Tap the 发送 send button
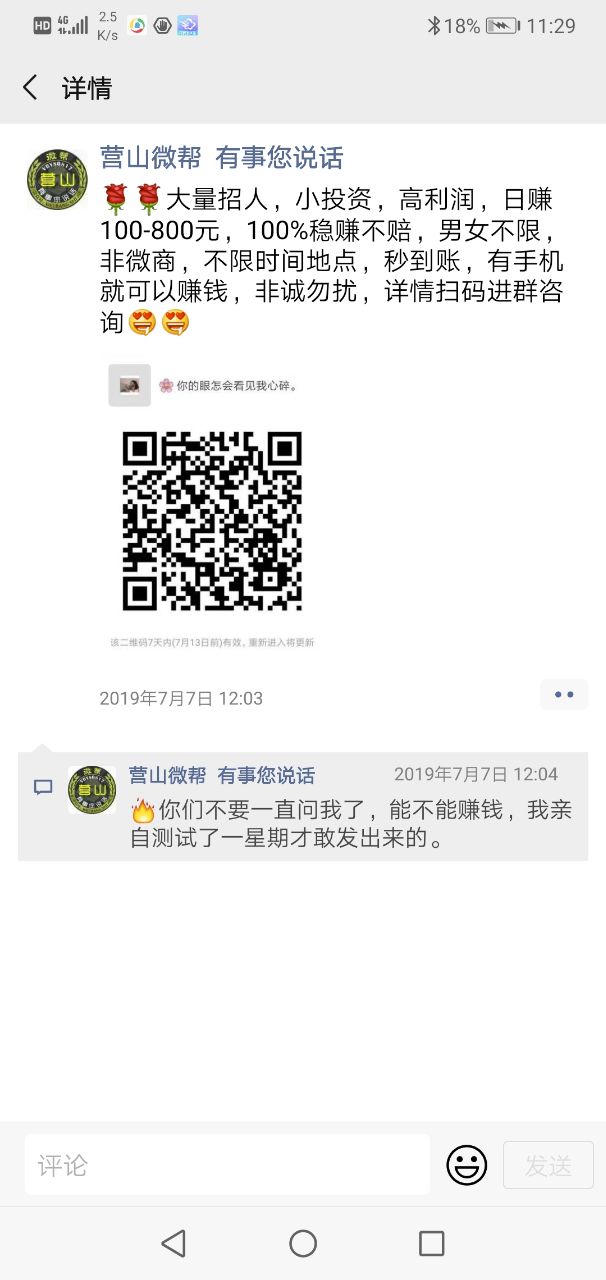Screen dimensions: 606x1280 pos(548,1165)
